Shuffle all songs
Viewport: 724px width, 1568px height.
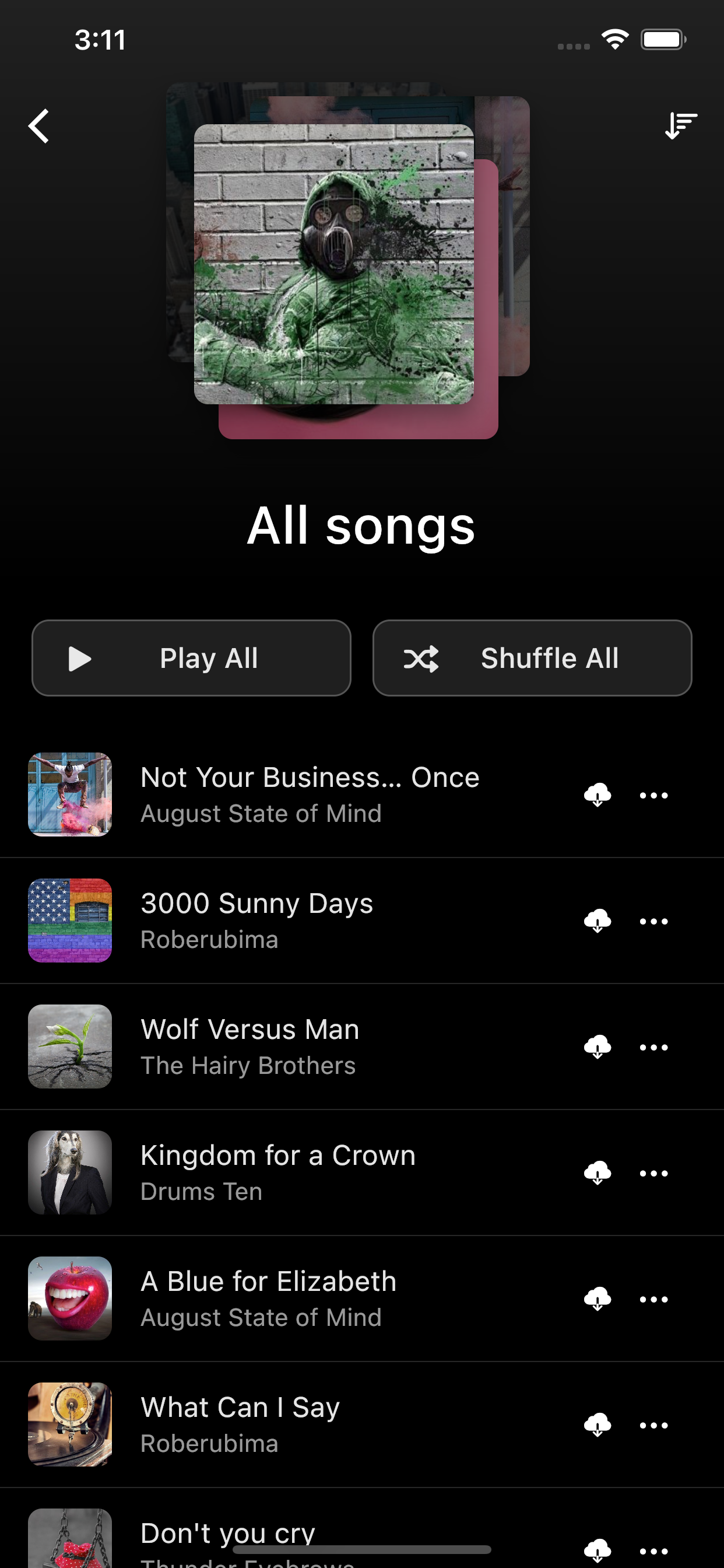tap(532, 658)
